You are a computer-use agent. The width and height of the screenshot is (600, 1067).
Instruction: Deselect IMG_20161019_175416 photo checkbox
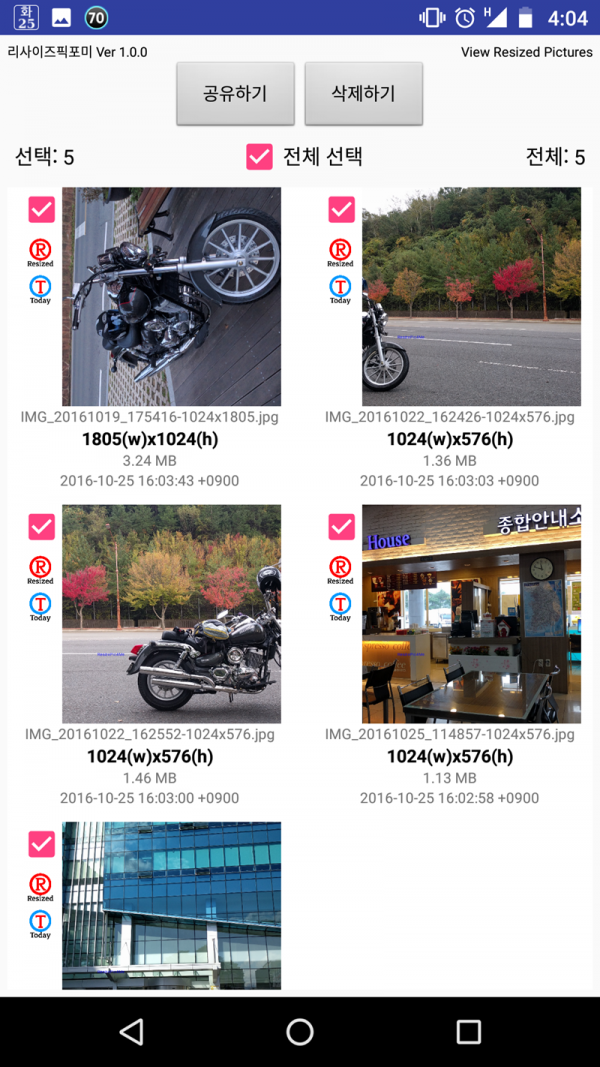[41, 209]
